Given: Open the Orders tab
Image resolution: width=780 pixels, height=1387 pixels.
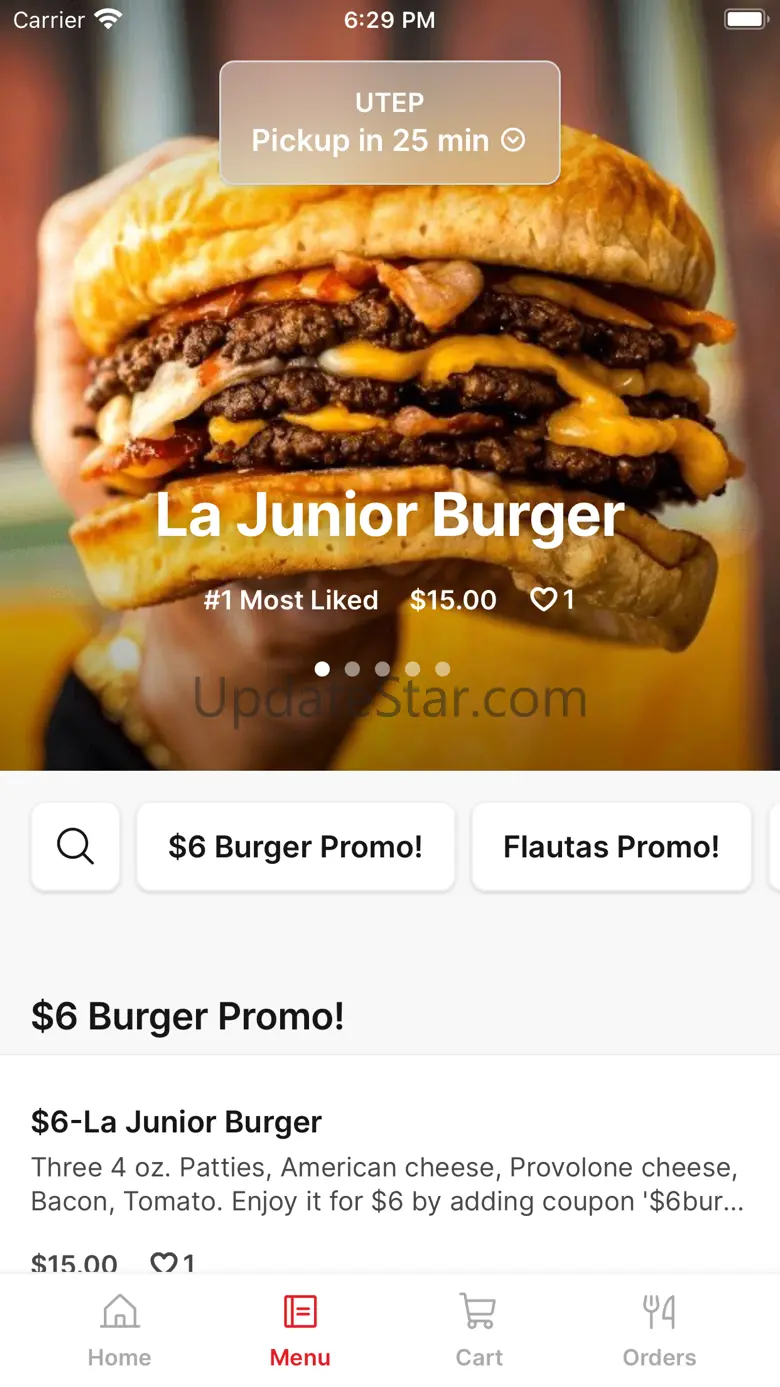Looking at the screenshot, I should click(x=659, y=1330).
